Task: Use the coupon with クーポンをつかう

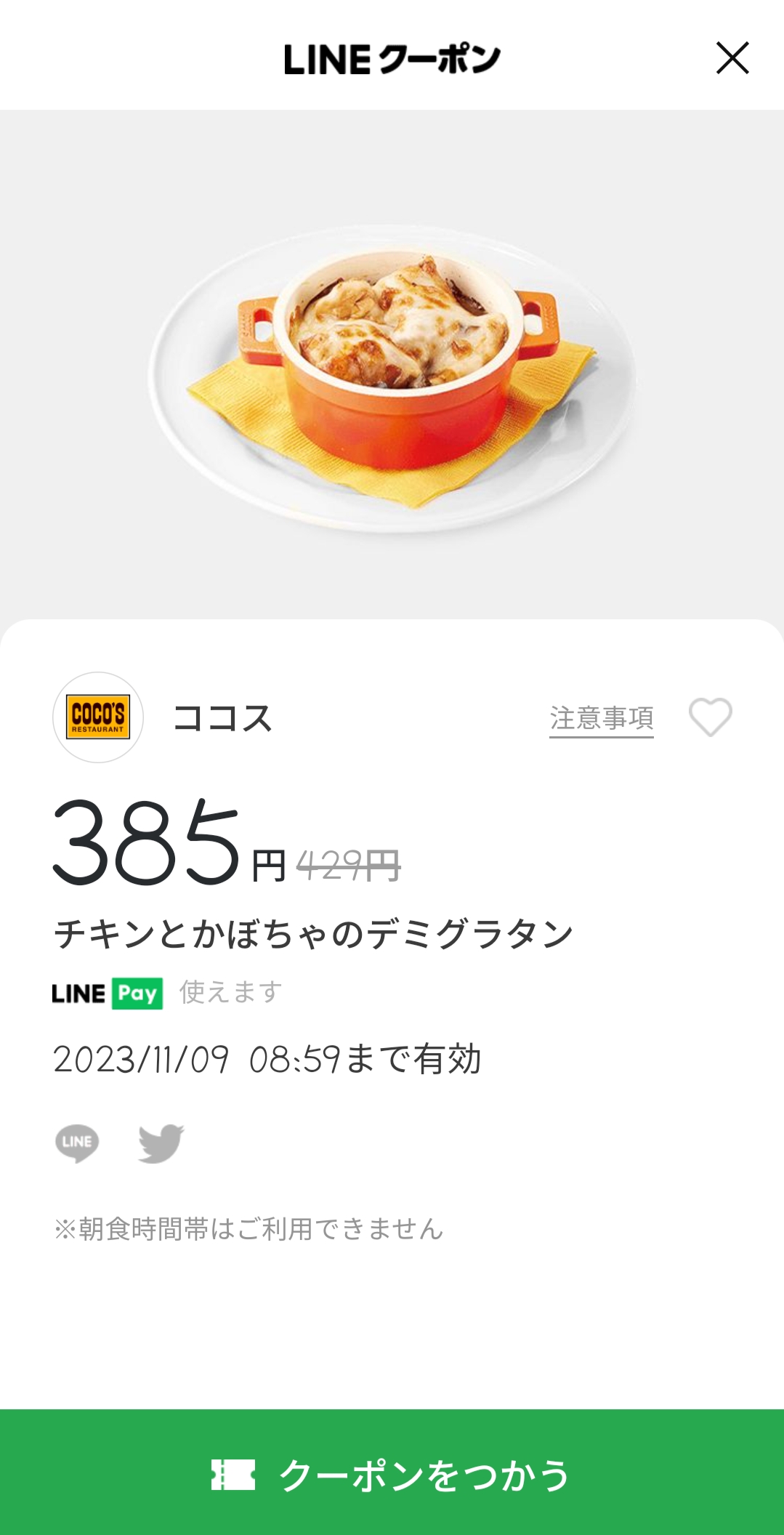Action: 392,1474
